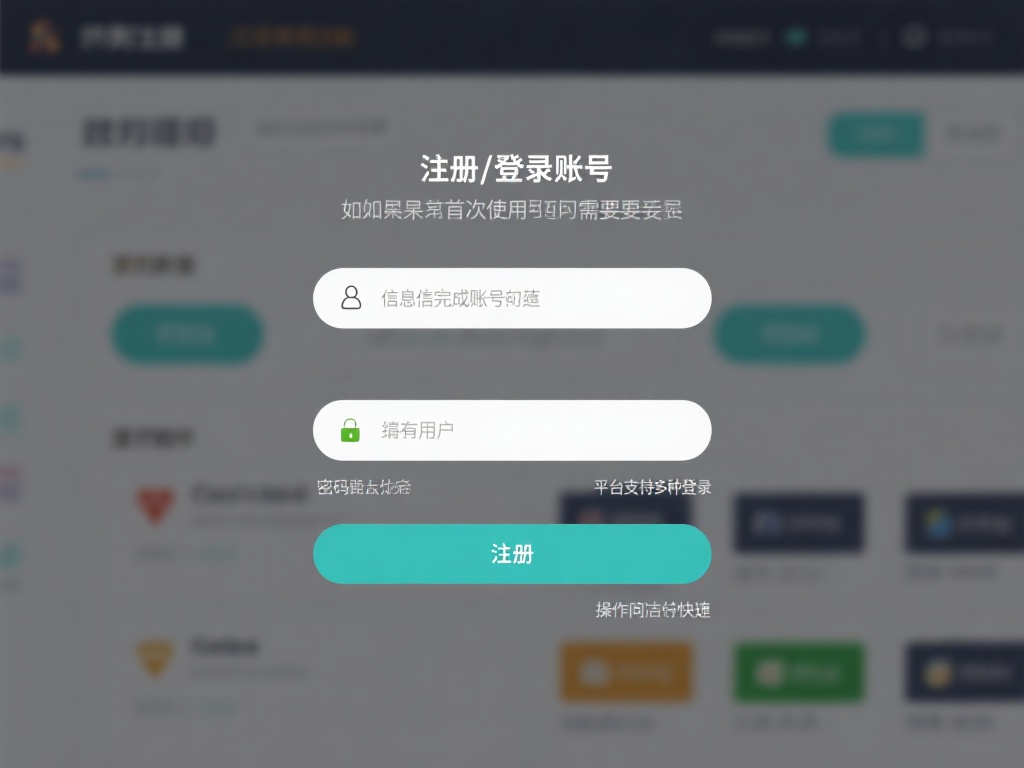The width and height of the screenshot is (1024, 768).
Task: Focus the password field with the green lock
Action: 512,430
